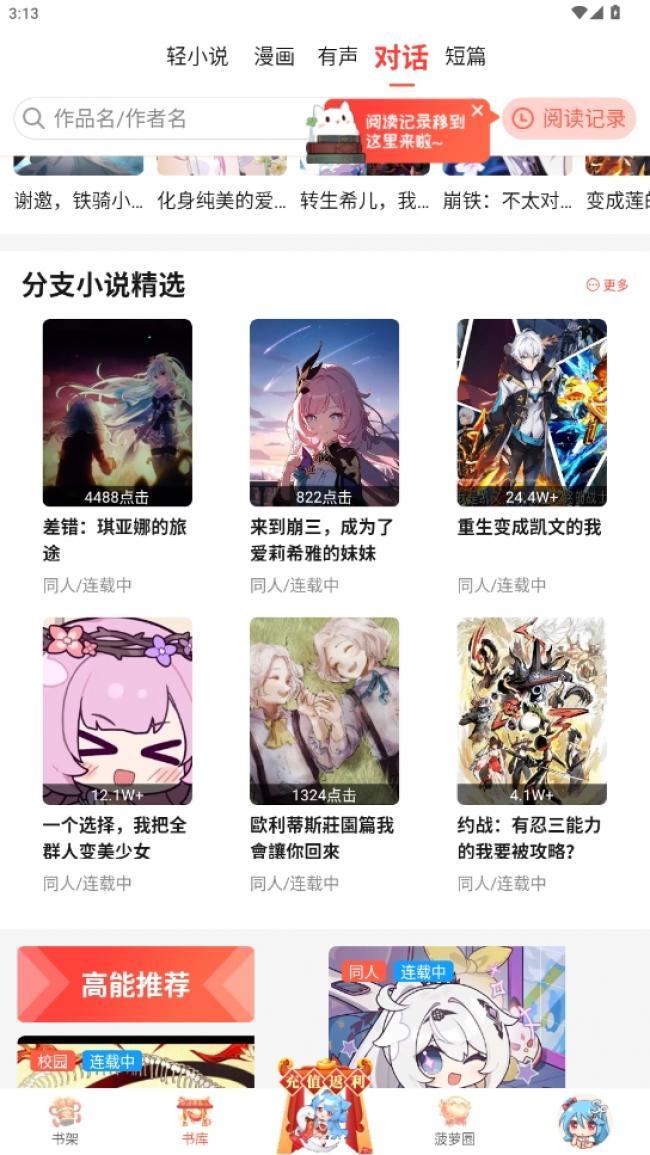
Task: Open novel 重生变成凯文的我
Action: [531, 413]
